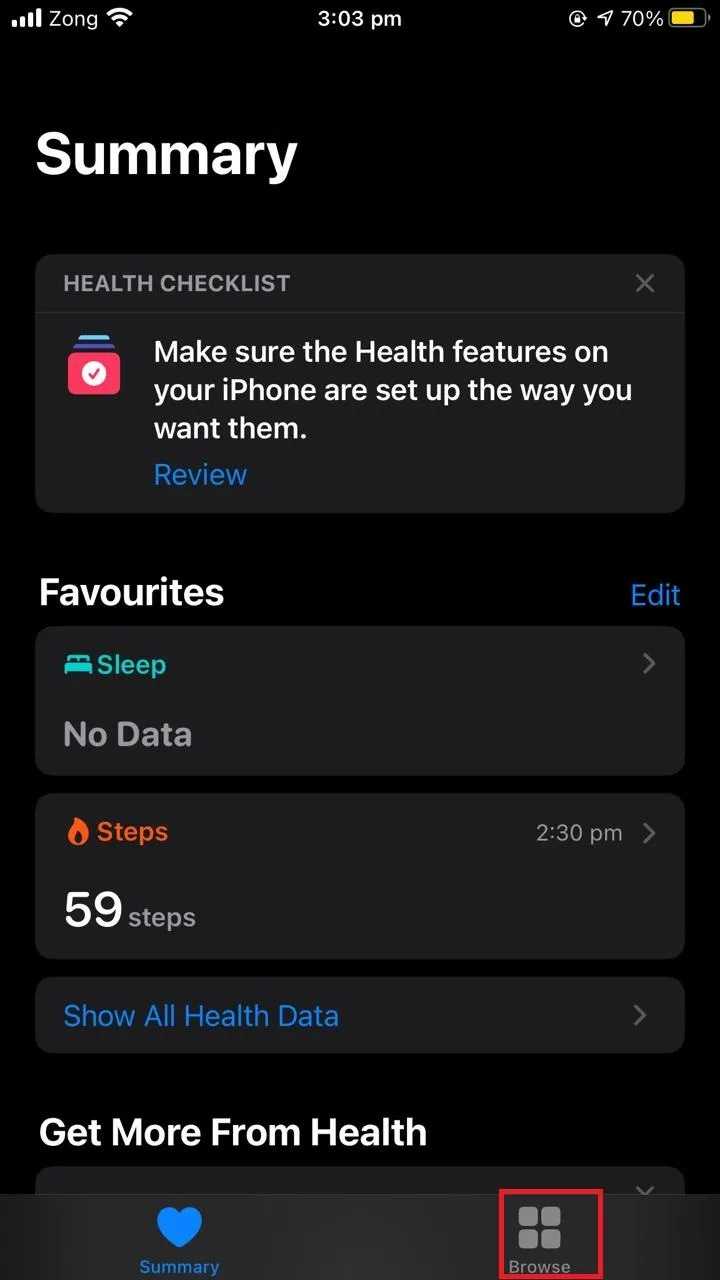Show All Health Data

click(x=360, y=1015)
